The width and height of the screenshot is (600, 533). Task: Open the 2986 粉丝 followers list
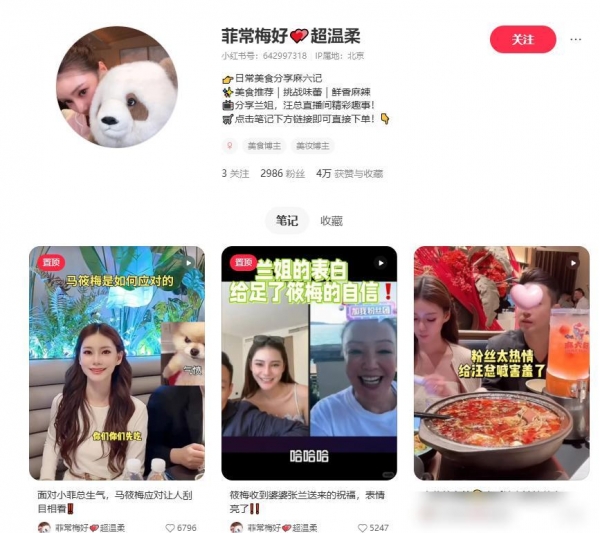pos(285,173)
